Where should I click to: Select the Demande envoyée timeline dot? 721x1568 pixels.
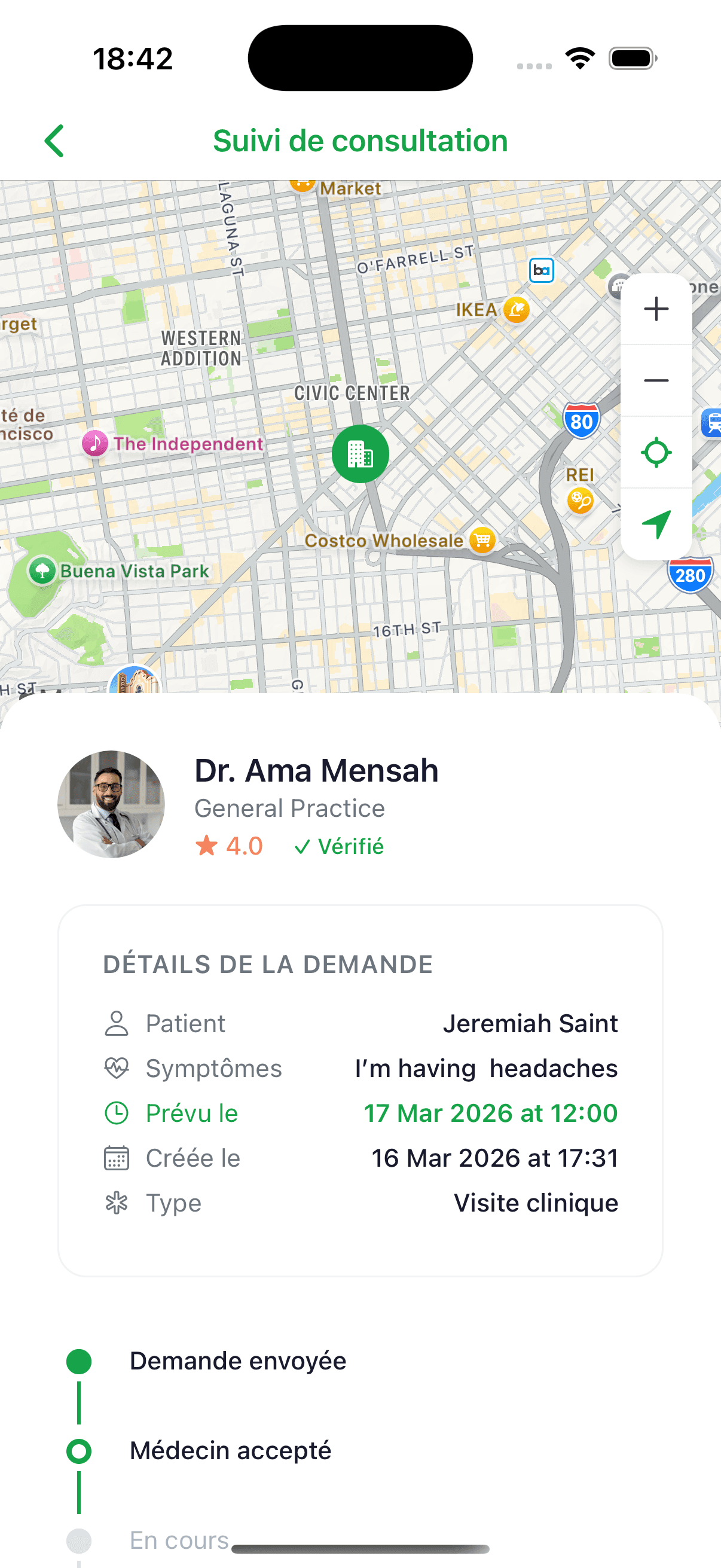point(78,1361)
